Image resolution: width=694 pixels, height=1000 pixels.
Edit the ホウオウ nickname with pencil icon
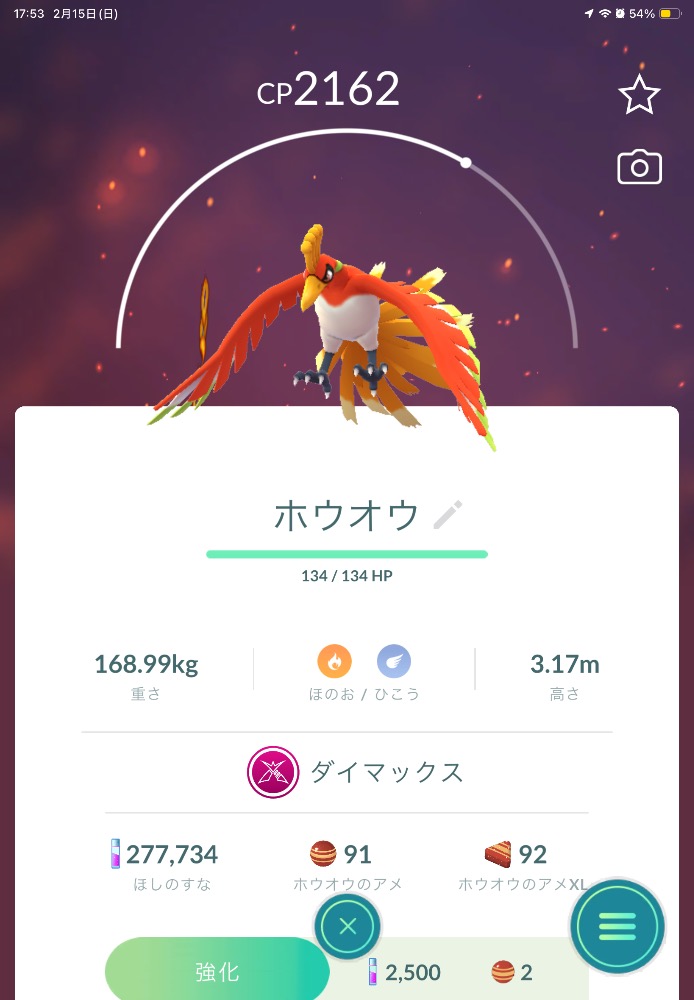pos(448,516)
